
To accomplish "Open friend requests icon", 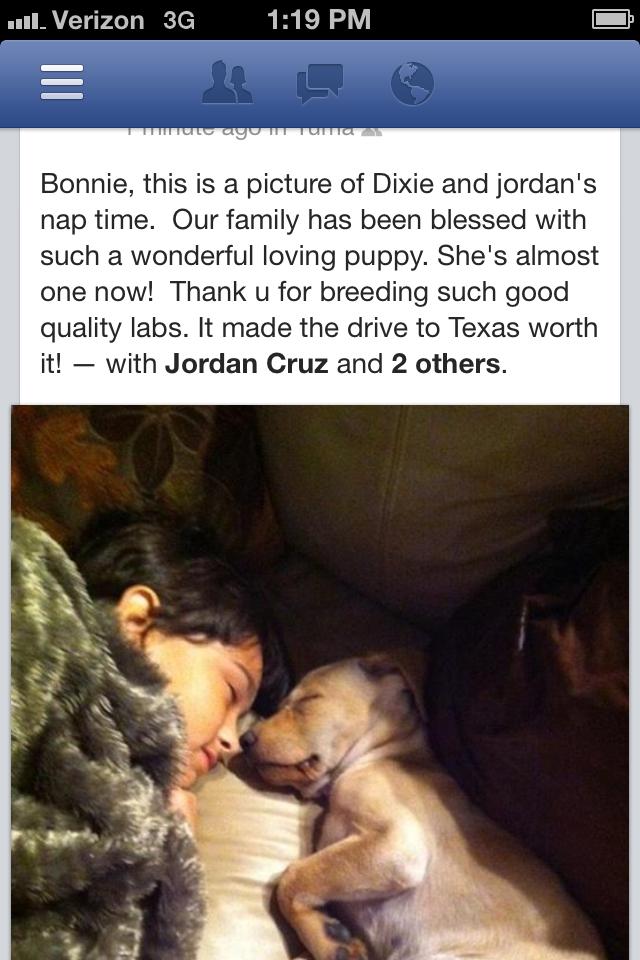I will coord(227,83).
